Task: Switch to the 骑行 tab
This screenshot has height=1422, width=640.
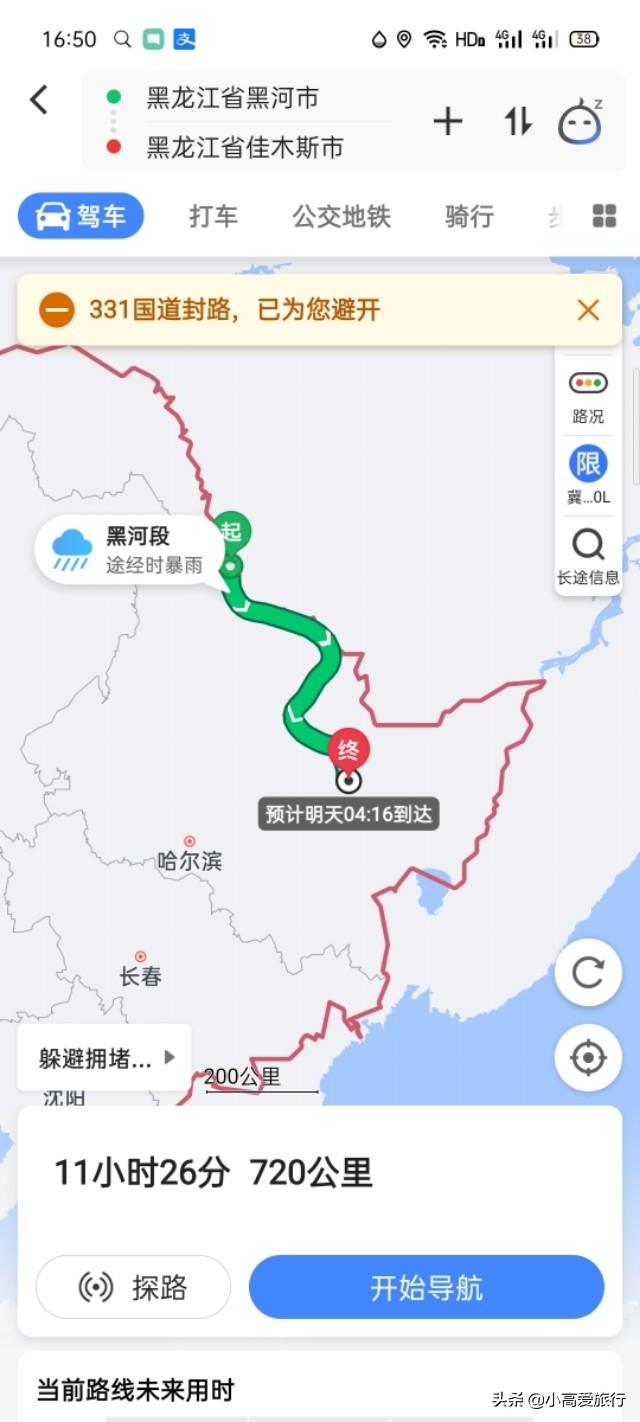Action: pos(469,216)
